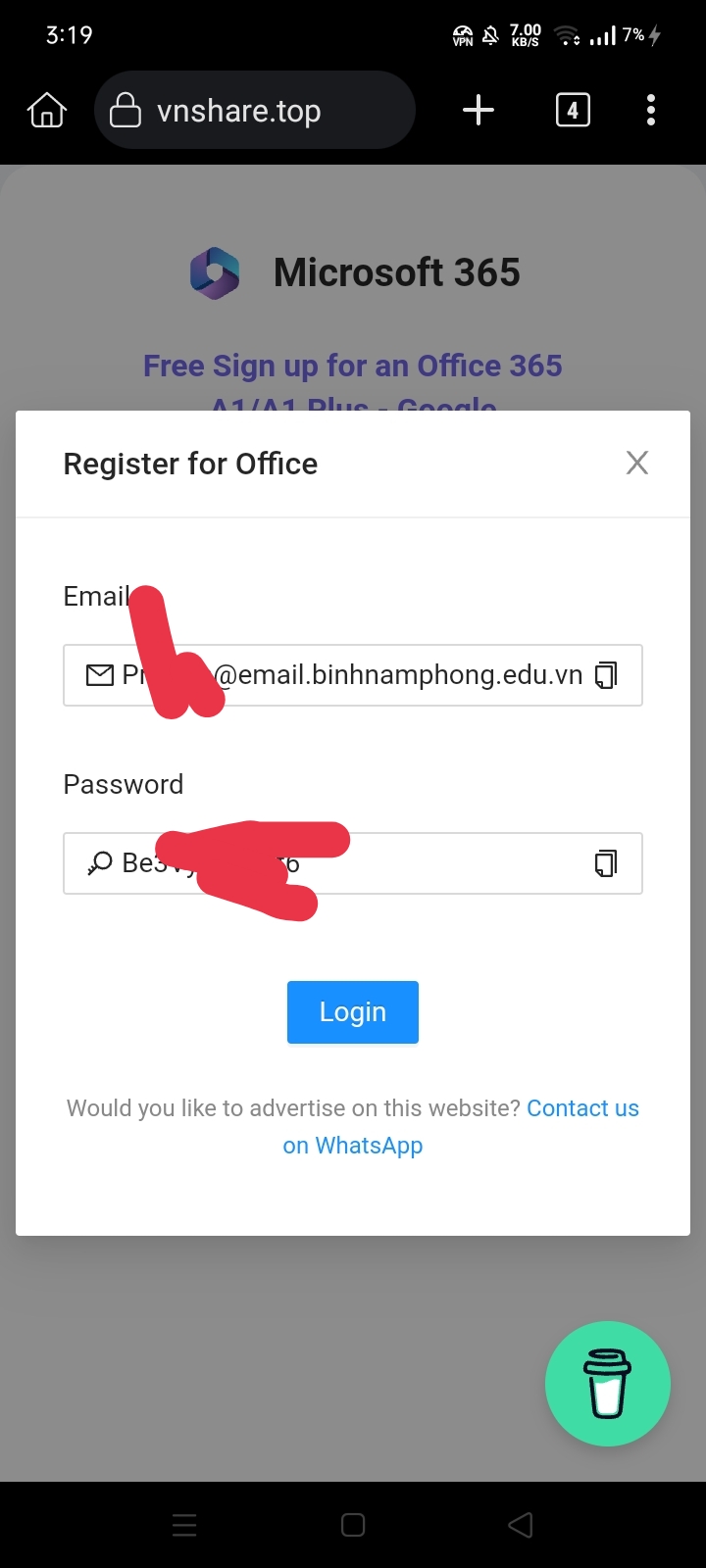Screen dimensions: 706x1568
Task: Copy the password
Action: 606,863
